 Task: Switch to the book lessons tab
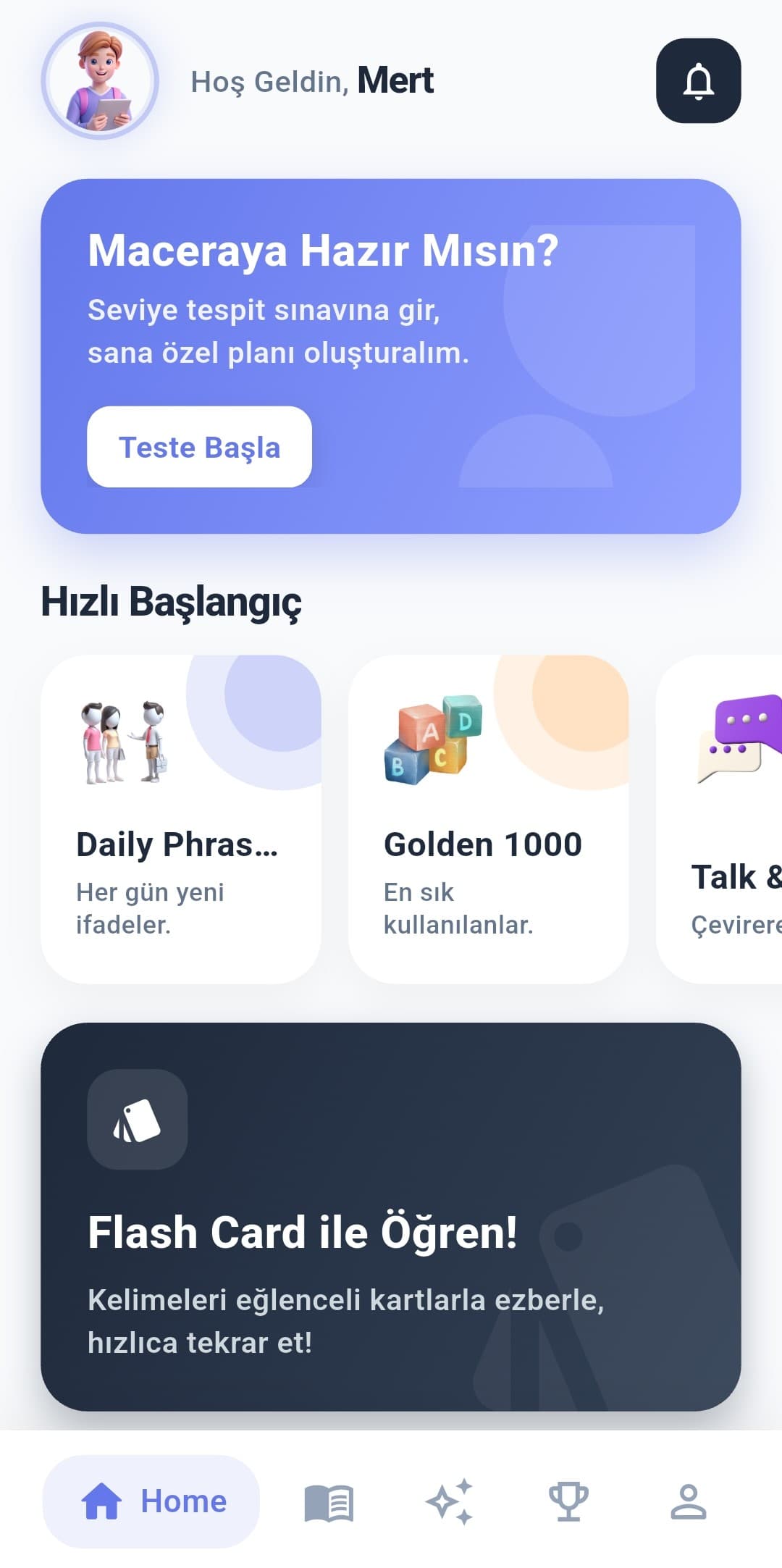(329, 1503)
